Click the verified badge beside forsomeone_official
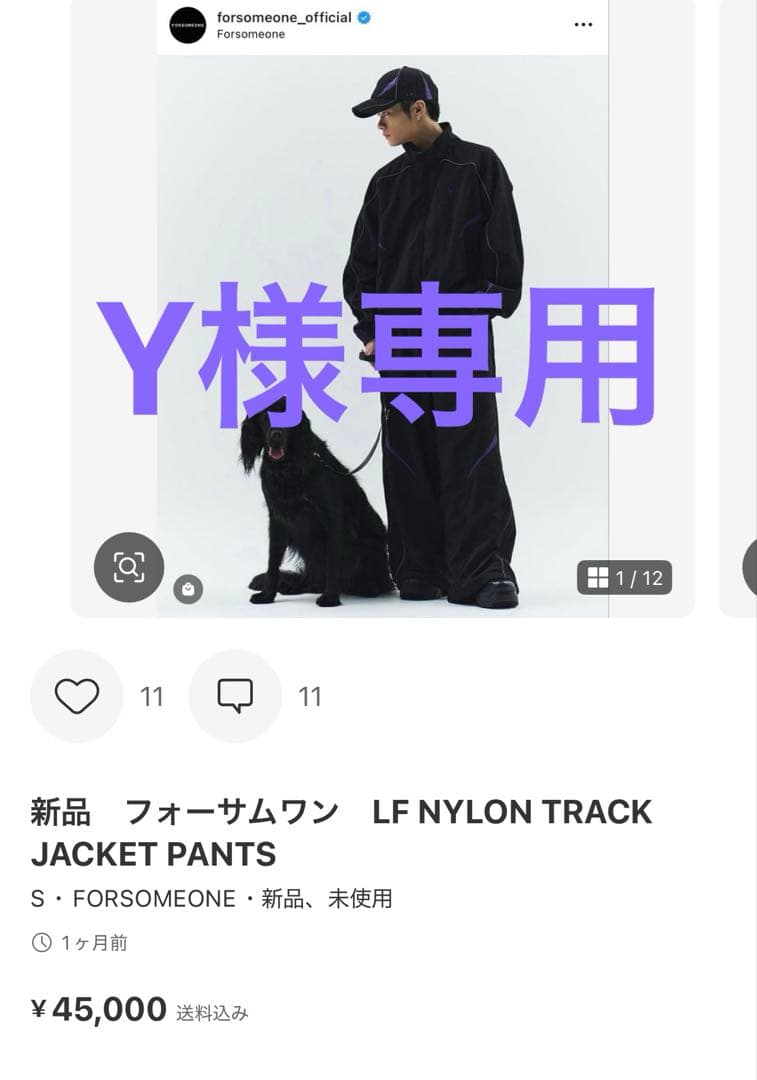757x1080 pixels. pos(366,17)
